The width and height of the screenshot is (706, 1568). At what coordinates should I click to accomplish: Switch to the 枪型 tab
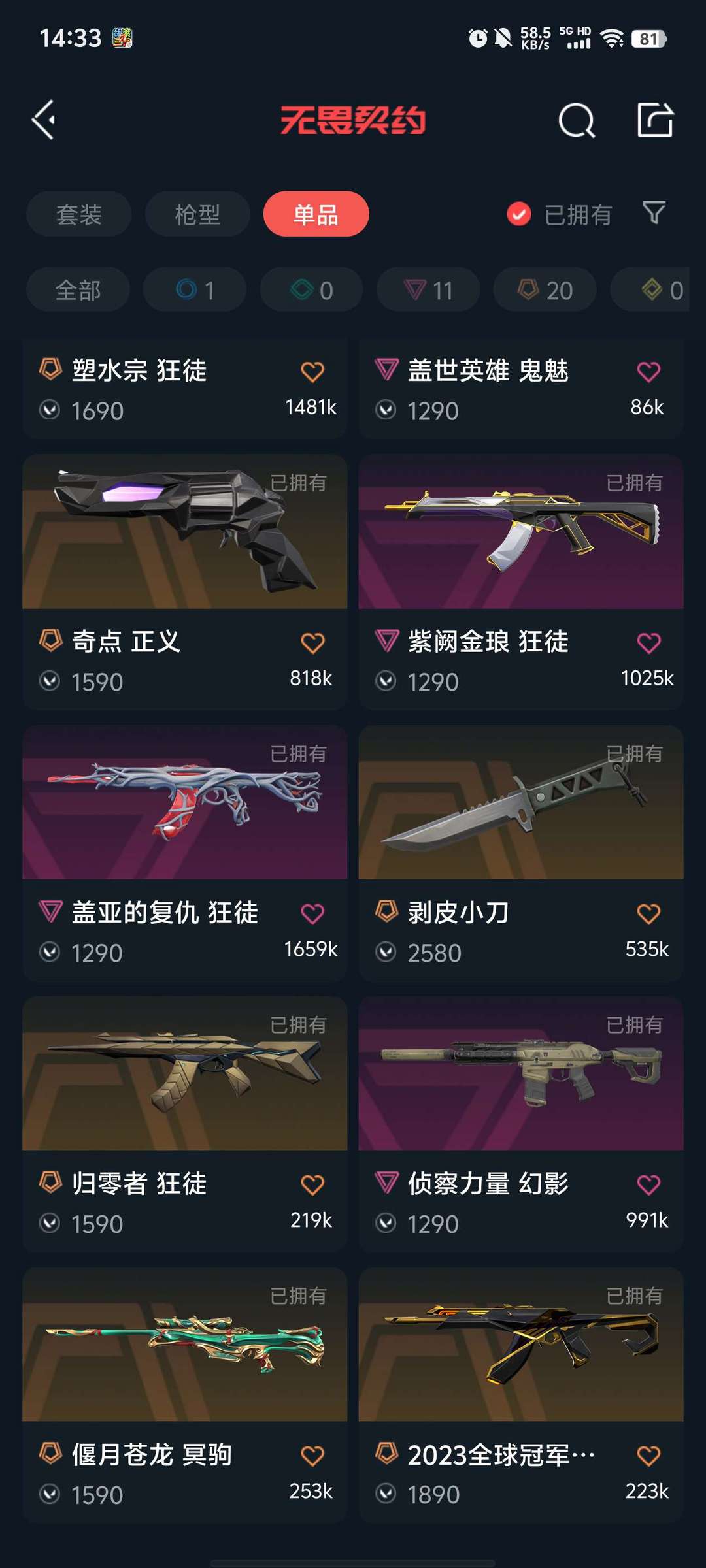point(197,214)
